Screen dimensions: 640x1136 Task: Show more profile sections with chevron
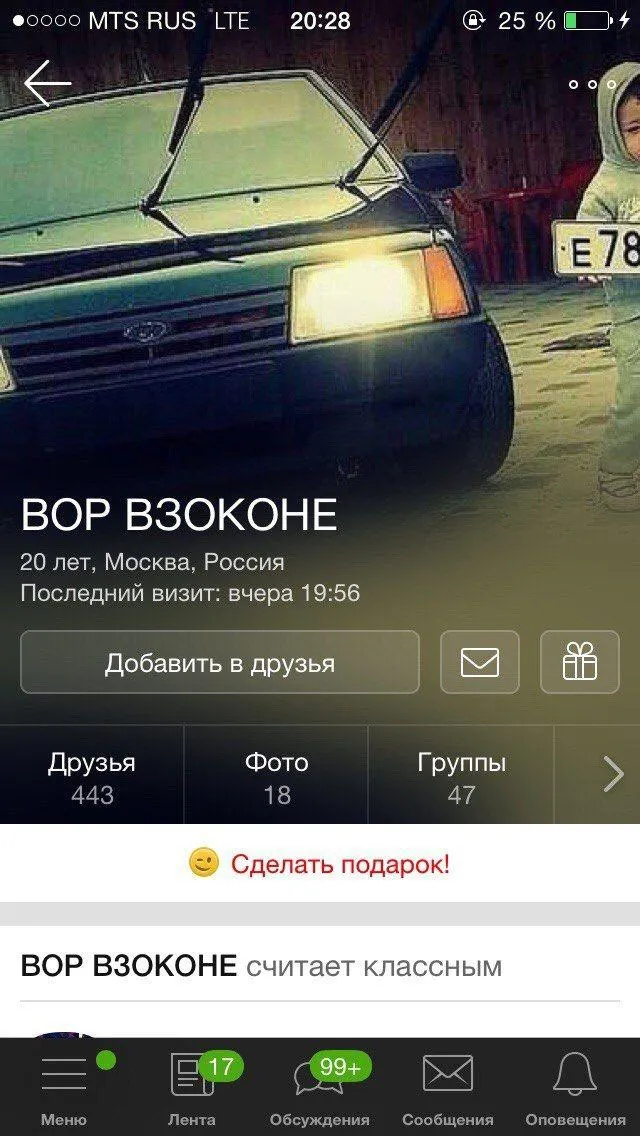[613, 775]
